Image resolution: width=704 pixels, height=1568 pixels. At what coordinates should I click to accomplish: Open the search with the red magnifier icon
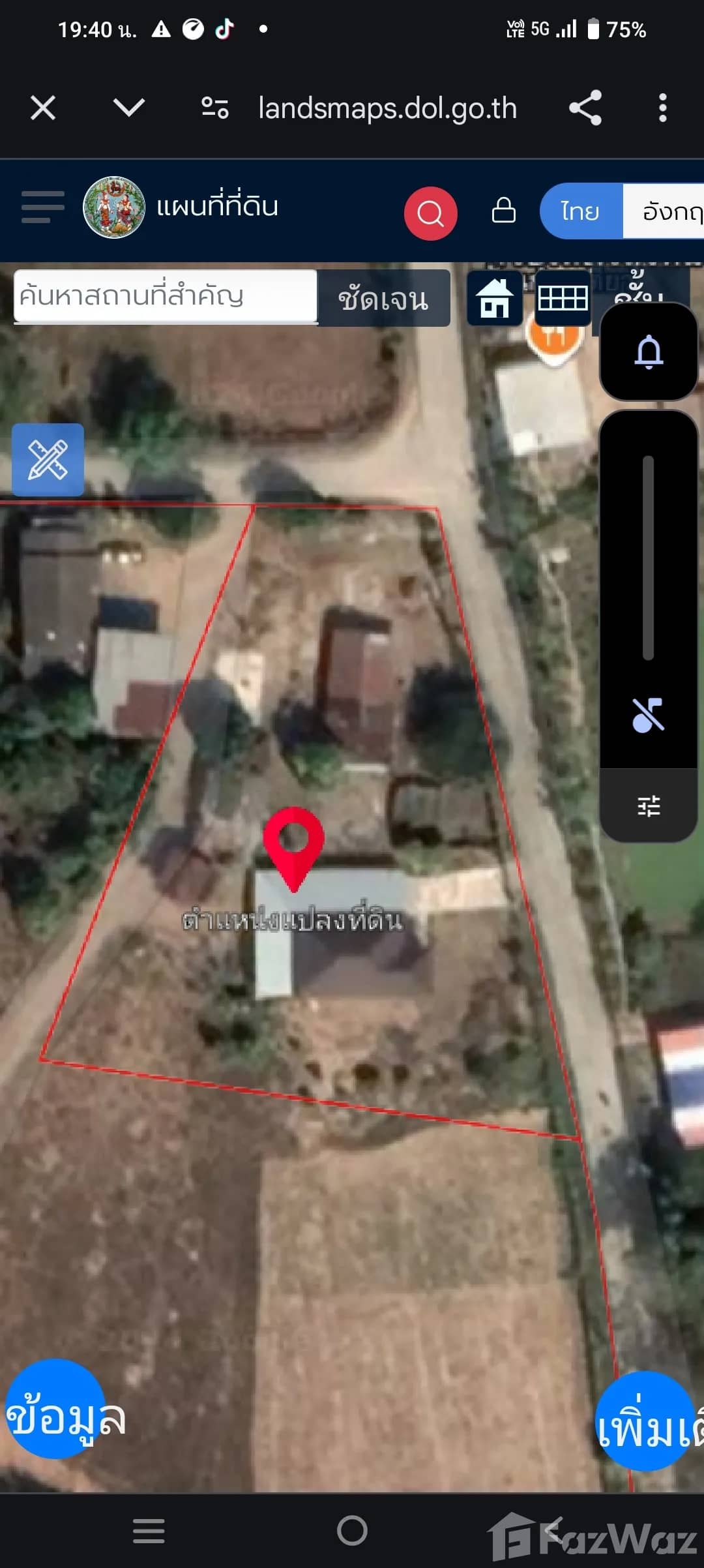point(430,213)
